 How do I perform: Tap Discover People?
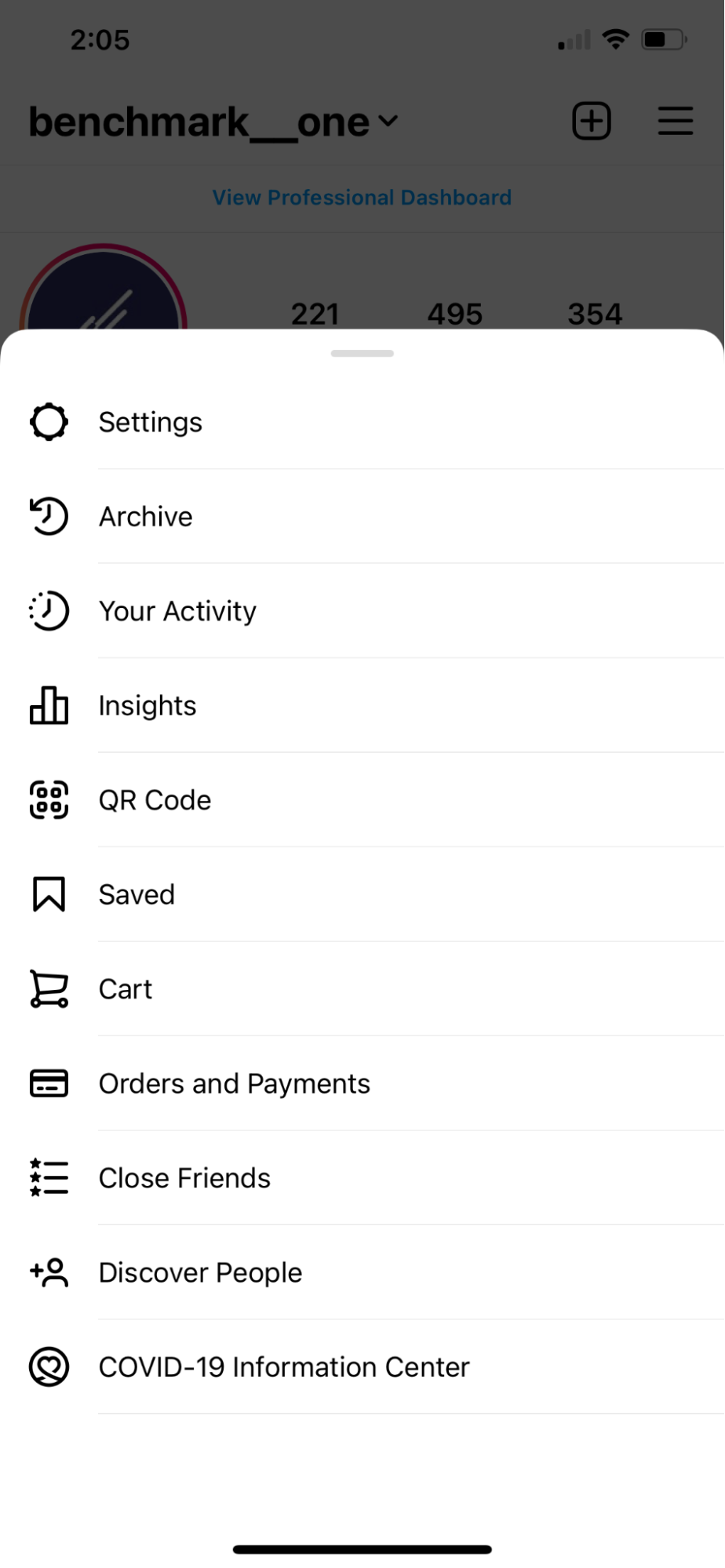pos(362,1272)
